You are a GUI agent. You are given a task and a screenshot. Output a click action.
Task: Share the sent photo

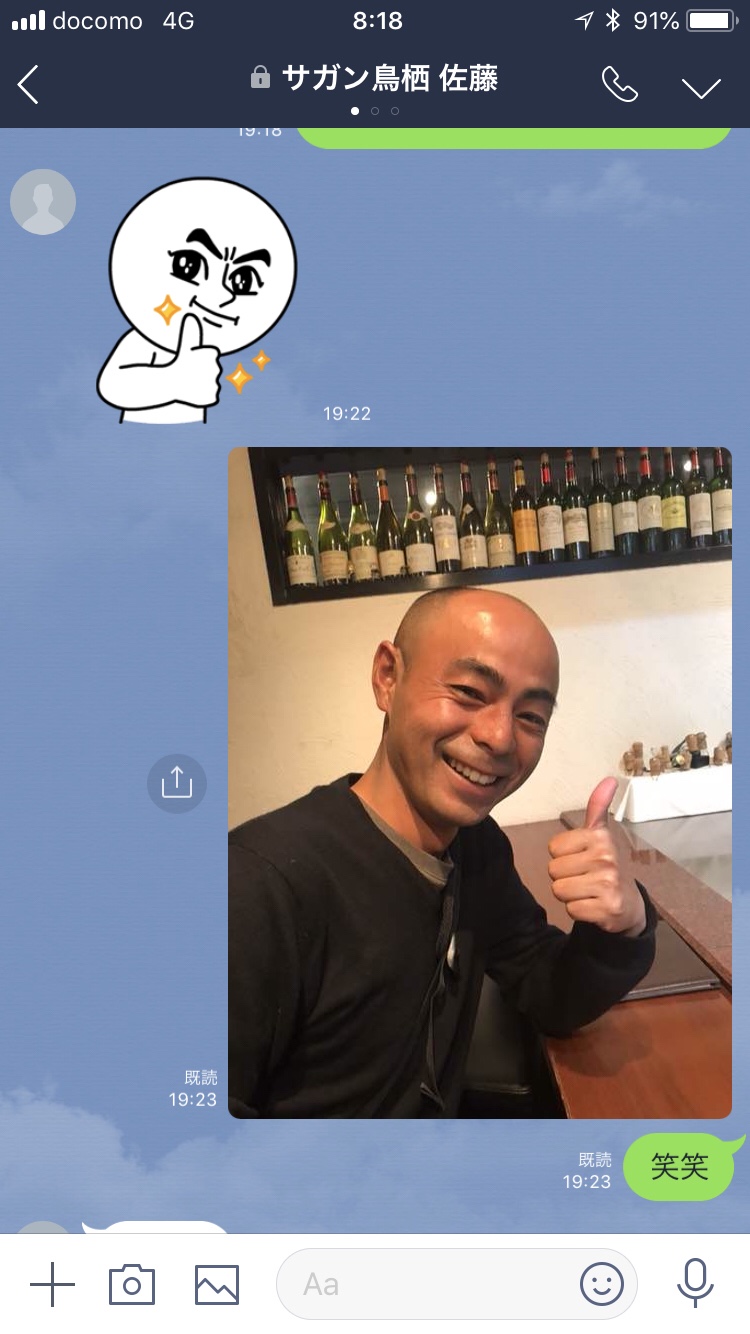(x=177, y=782)
